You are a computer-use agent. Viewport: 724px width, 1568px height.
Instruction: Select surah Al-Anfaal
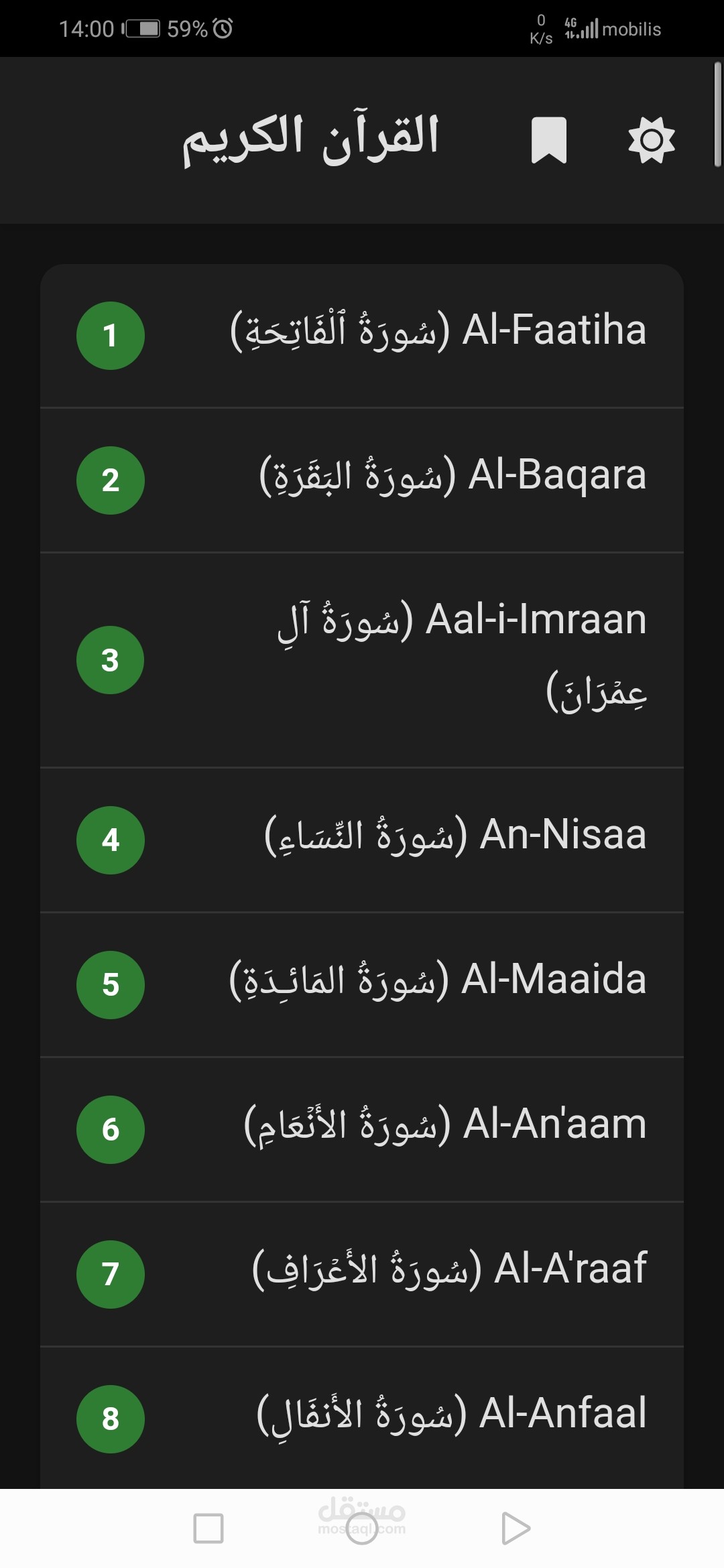[x=362, y=1419]
